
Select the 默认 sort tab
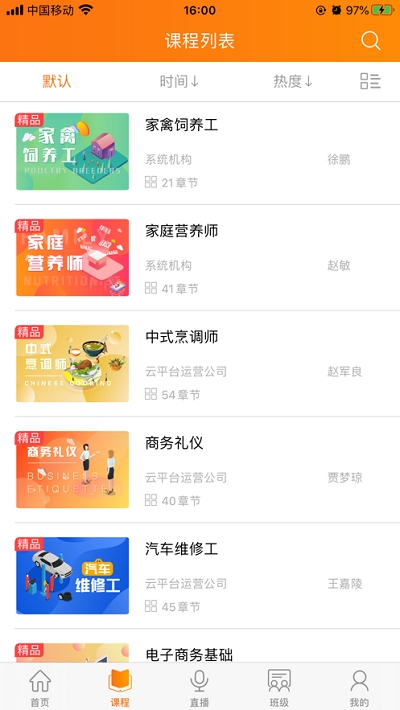coord(57,82)
